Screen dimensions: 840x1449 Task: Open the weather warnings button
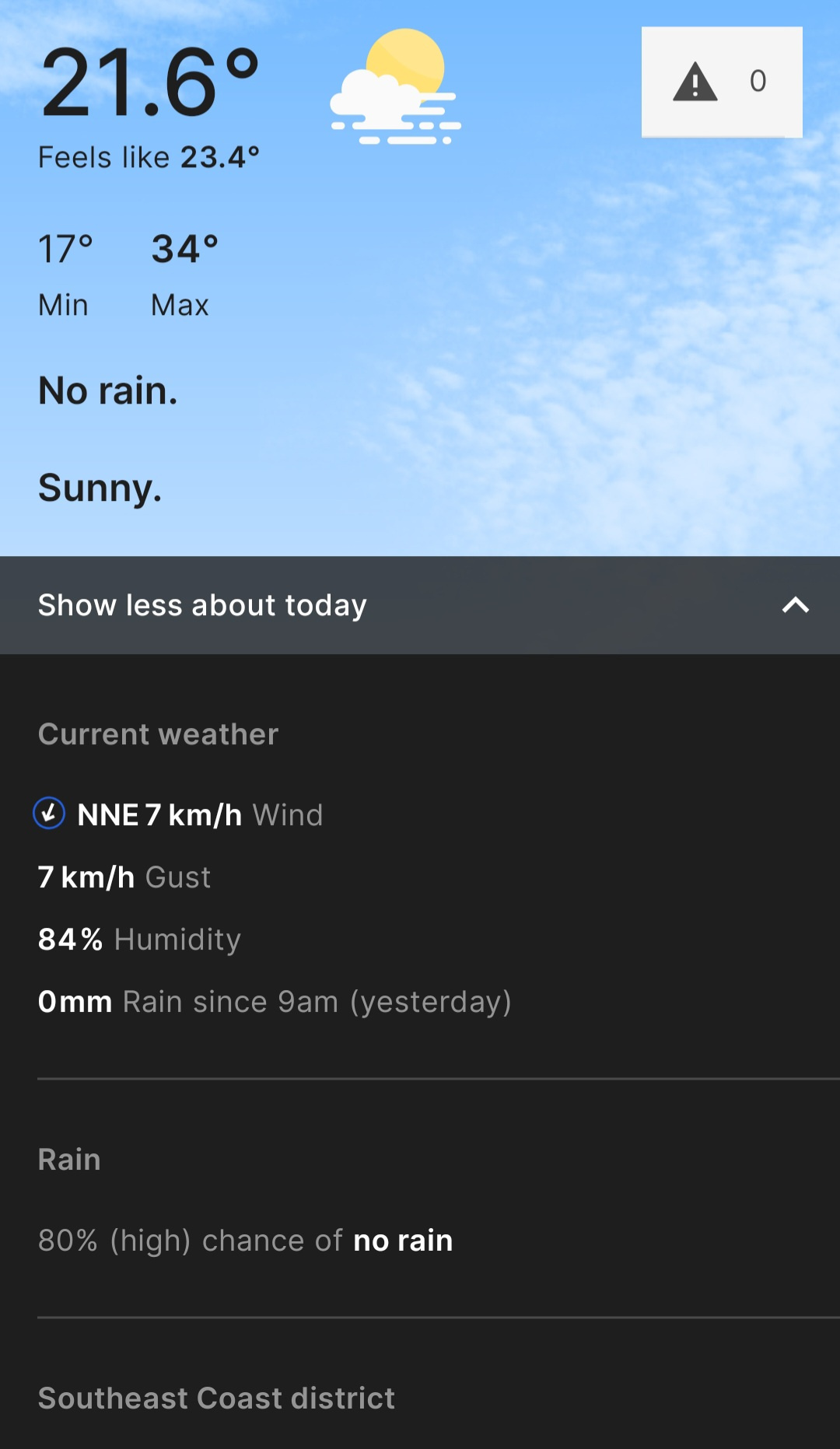click(x=721, y=82)
